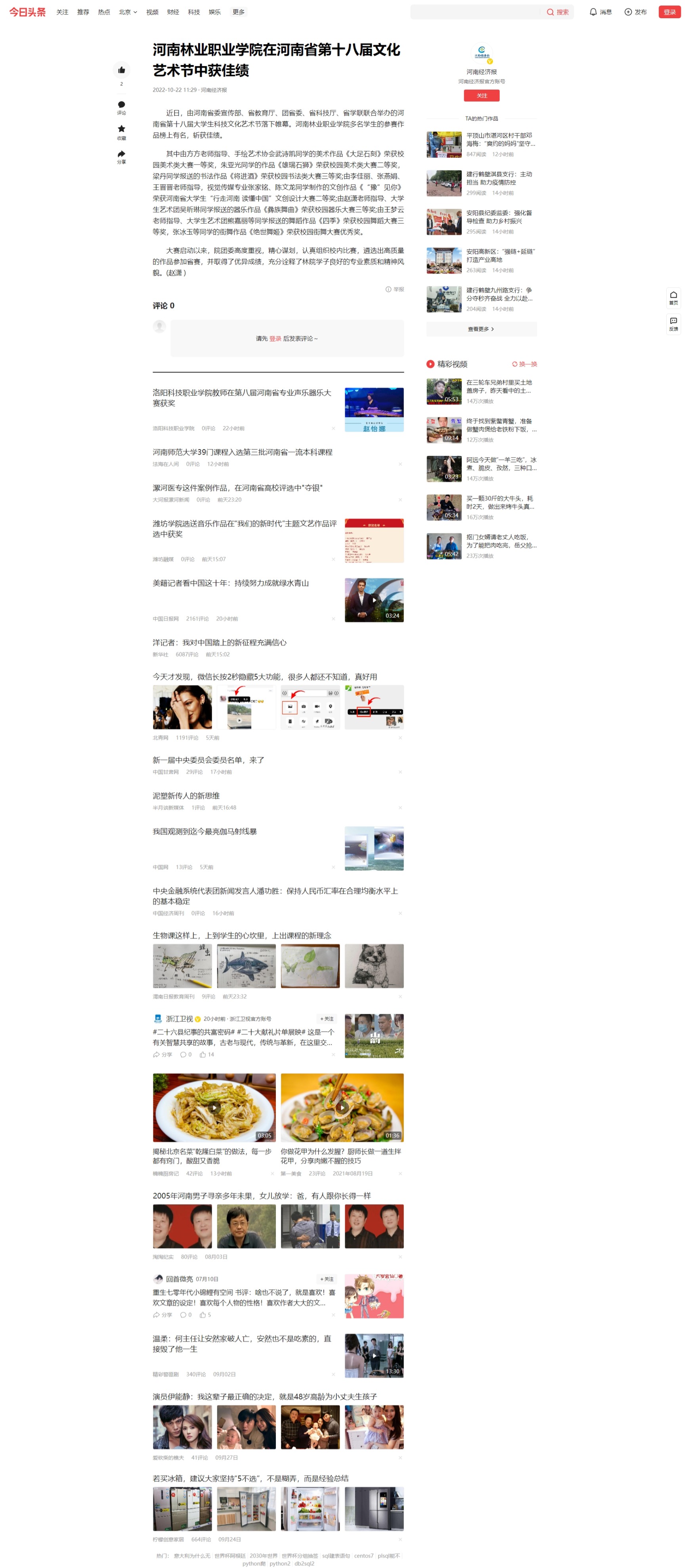Screen dimensions: 690x1568
Task: Follow 浙江卫视 with + 关注
Action: (327, 1018)
